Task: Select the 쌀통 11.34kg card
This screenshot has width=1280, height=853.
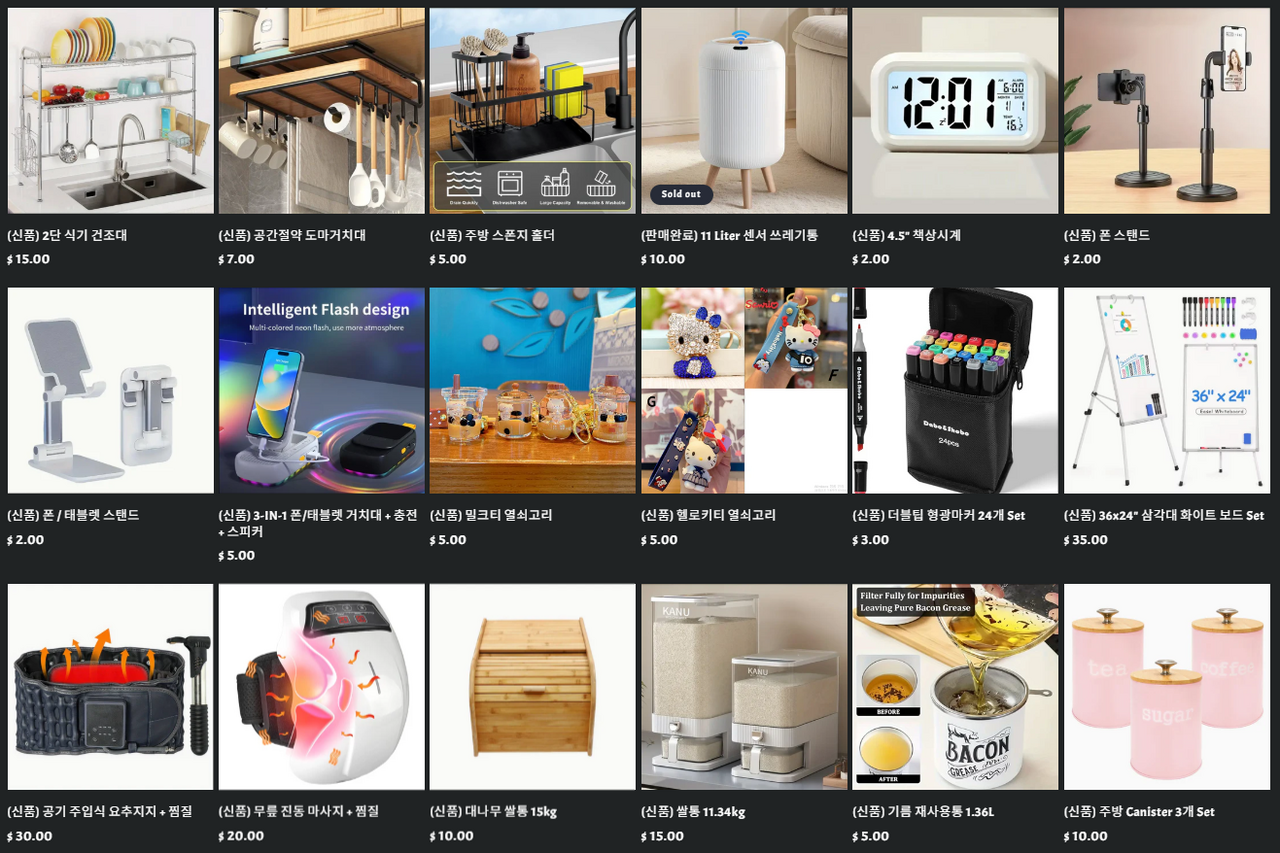Action: [x=744, y=687]
